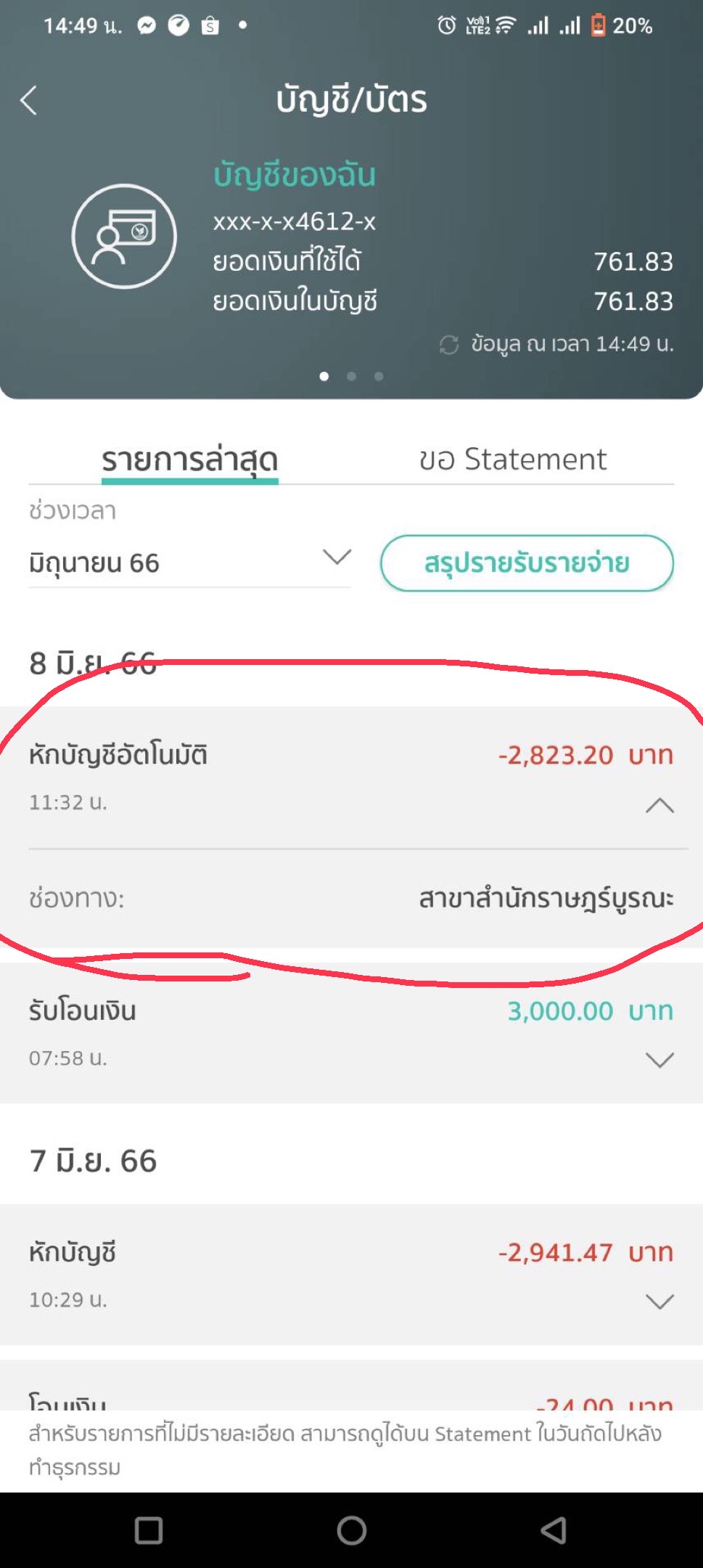Select the รายการล่าสุด tab
This screenshot has width=703, height=1568.
pyautogui.click(x=189, y=460)
